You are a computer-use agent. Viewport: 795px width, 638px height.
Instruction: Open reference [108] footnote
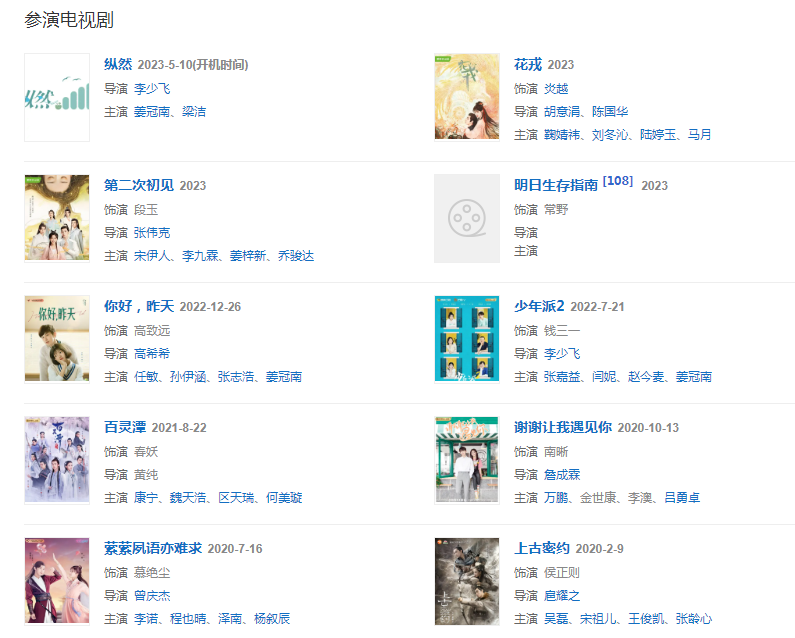618,181
